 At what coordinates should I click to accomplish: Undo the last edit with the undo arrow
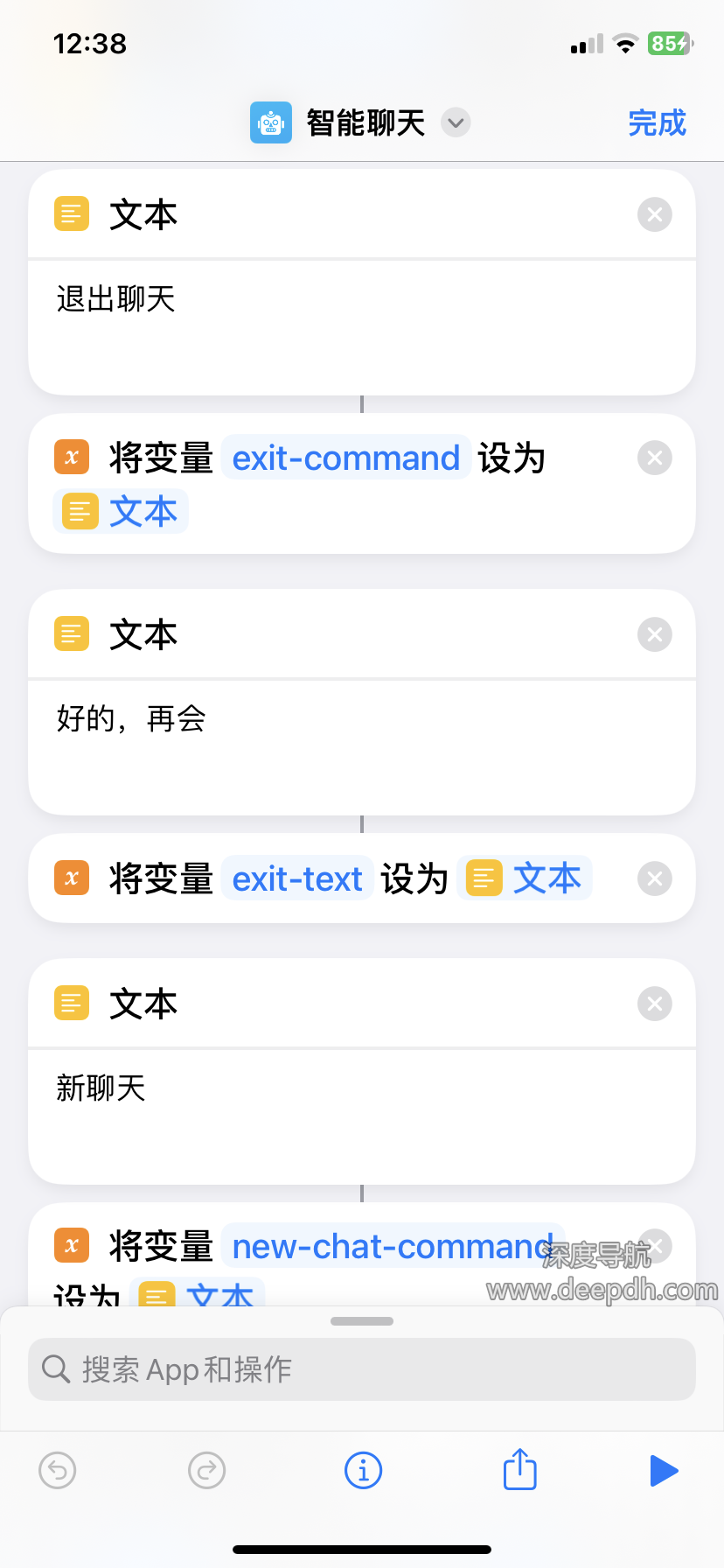[x=58, y=1470]
